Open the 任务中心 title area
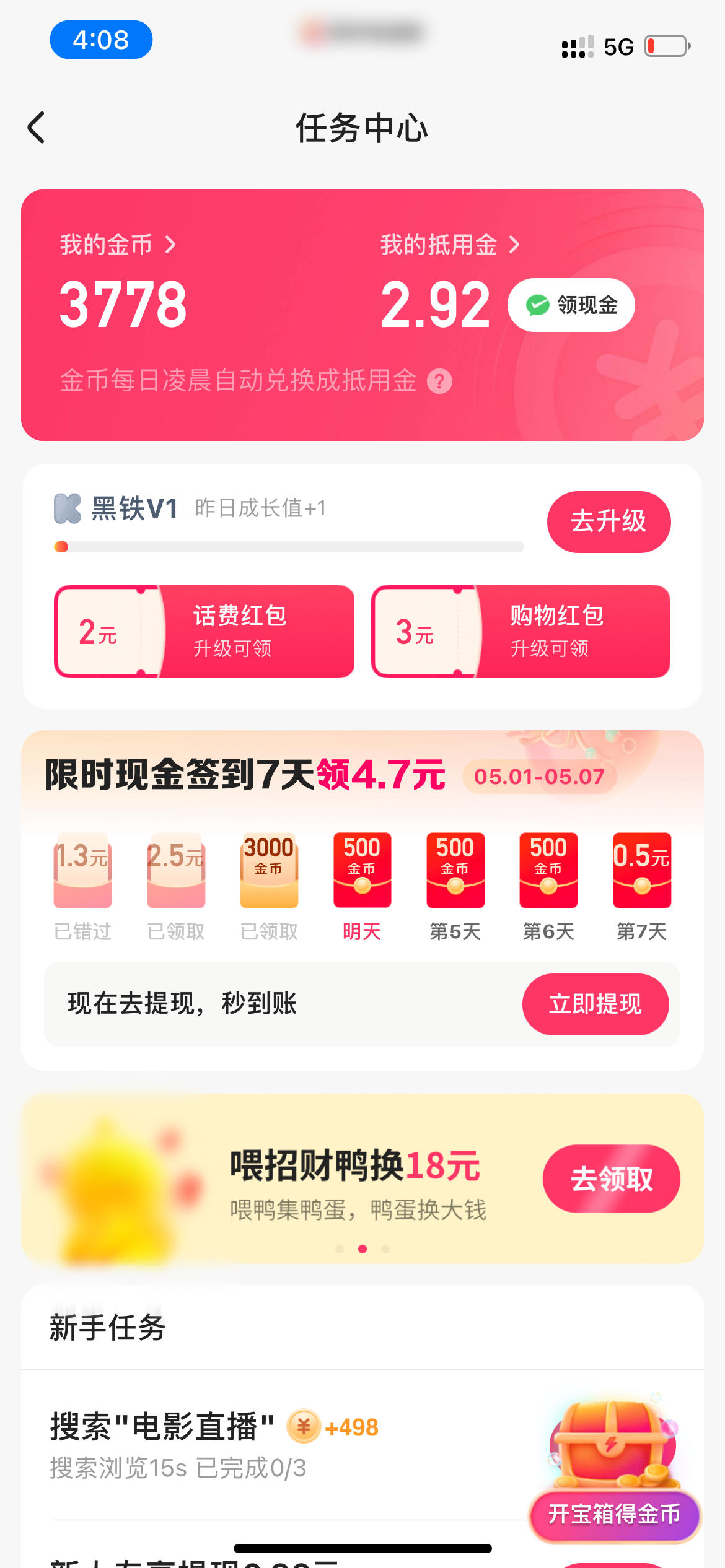 tap(362, 128)
